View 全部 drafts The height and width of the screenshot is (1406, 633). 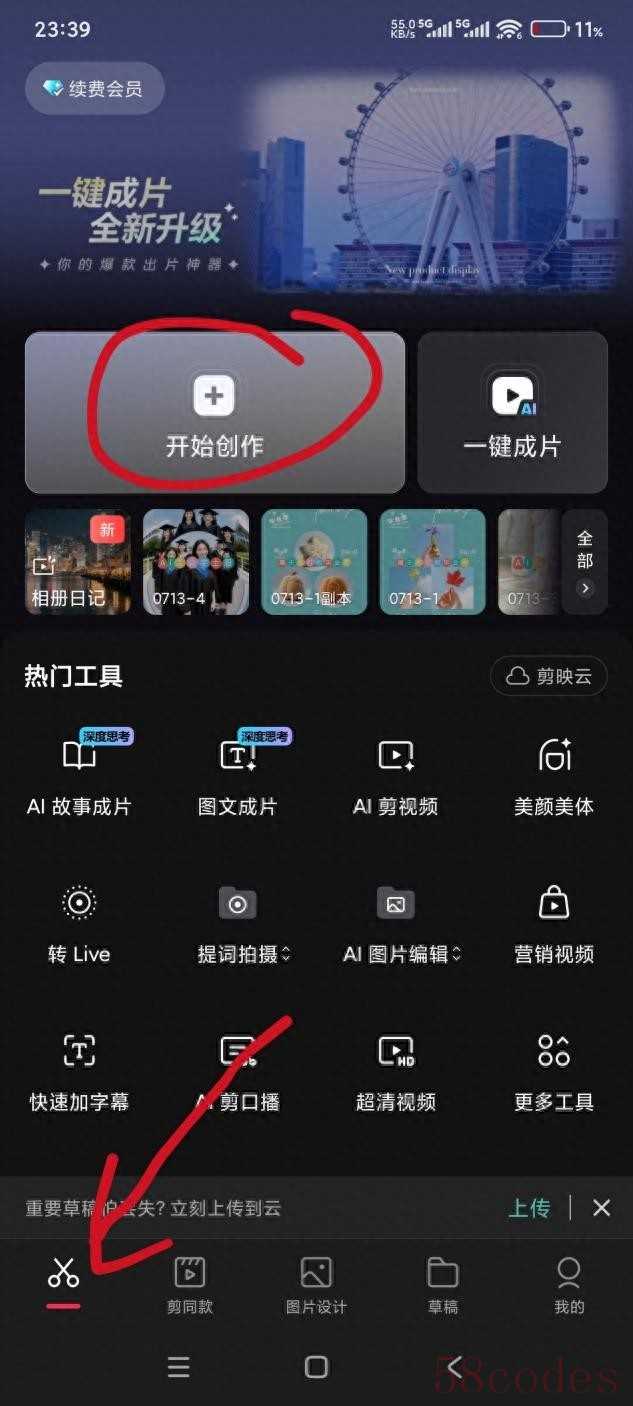tap(585, 561)
